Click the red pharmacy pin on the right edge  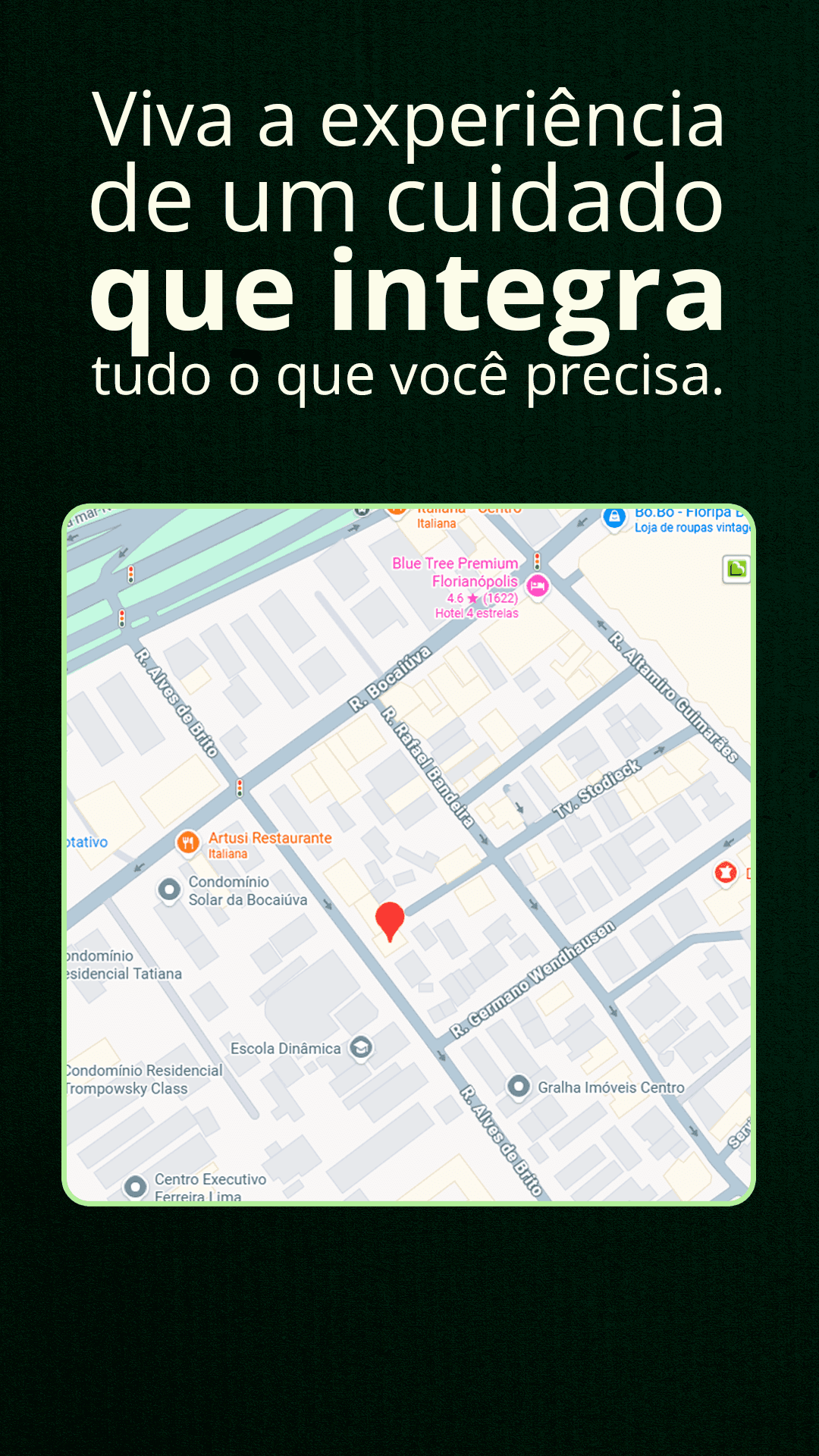coord(726,874)
